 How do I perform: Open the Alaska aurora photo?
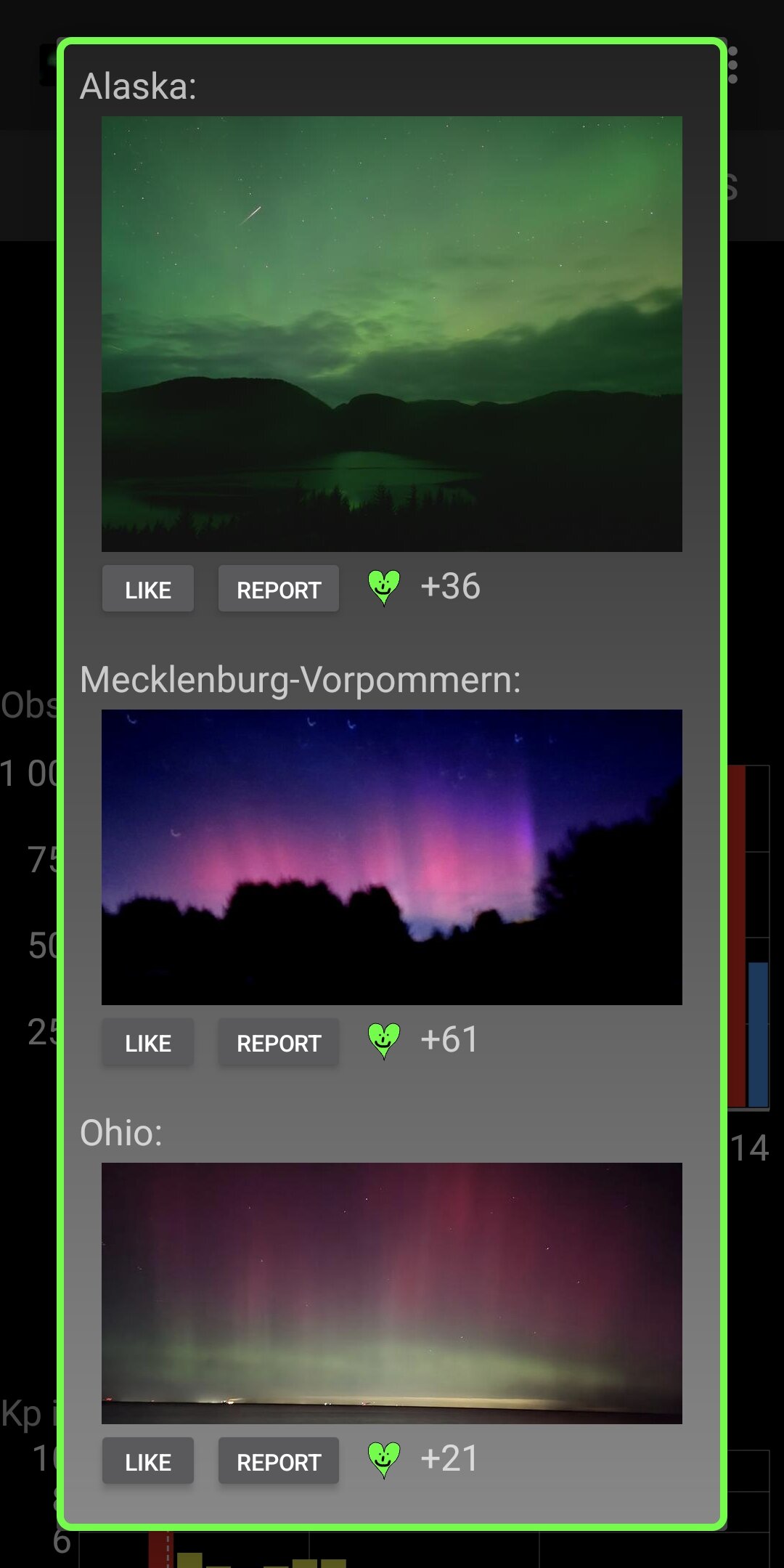click(392, 334)
